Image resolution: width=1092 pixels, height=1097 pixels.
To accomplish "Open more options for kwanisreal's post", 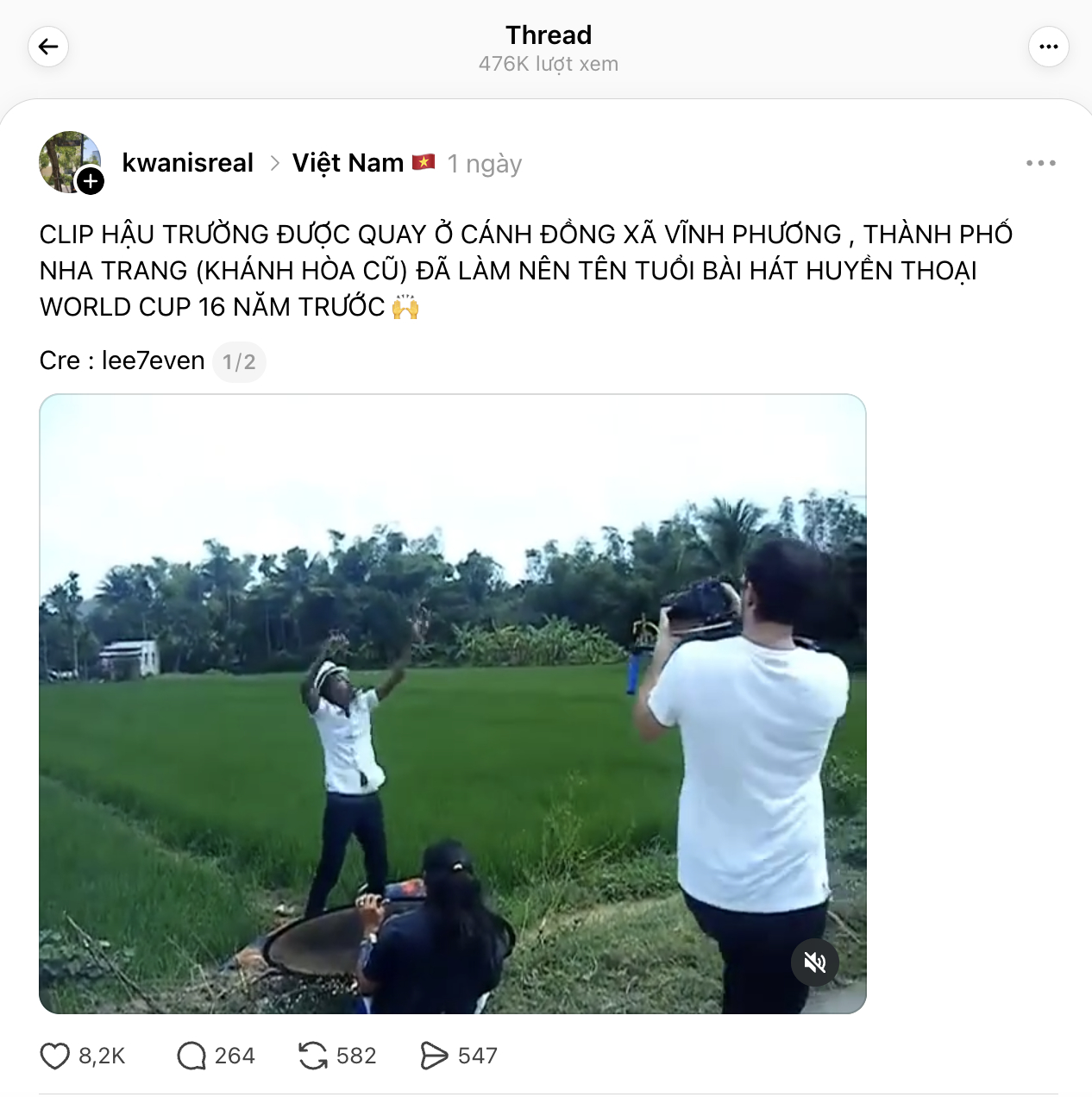I will tap(1040, 163).
